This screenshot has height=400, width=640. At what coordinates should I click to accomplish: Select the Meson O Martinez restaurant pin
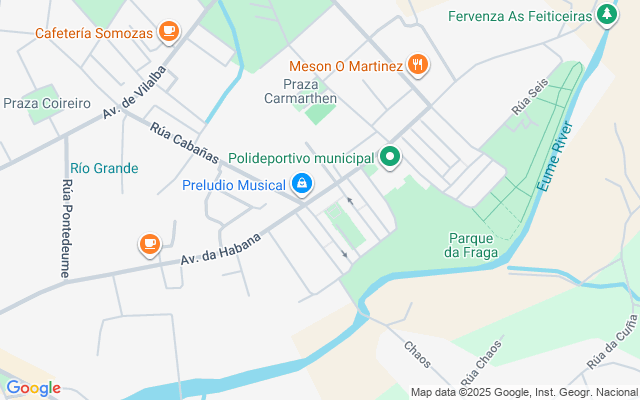coord(418,65)
